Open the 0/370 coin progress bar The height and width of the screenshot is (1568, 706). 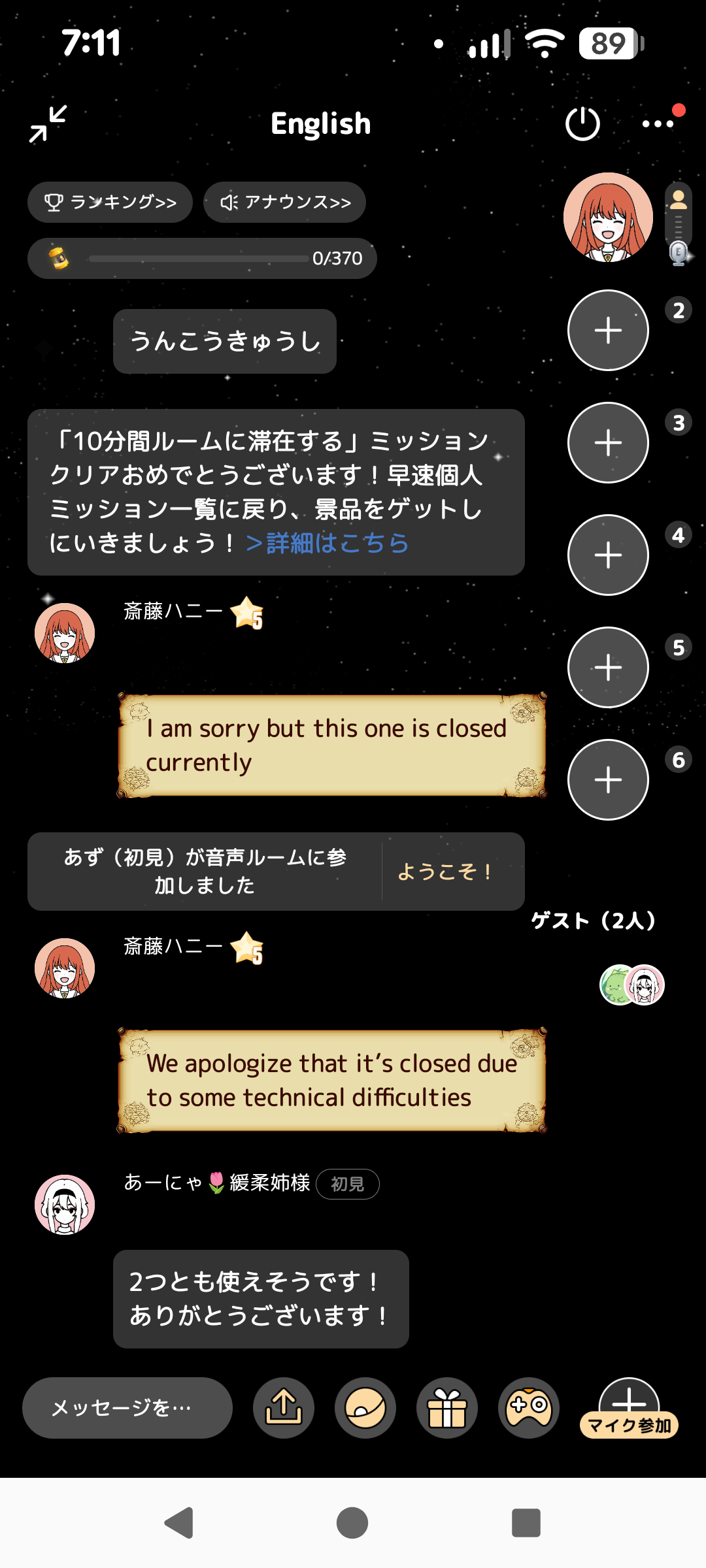tap(202, 259)
